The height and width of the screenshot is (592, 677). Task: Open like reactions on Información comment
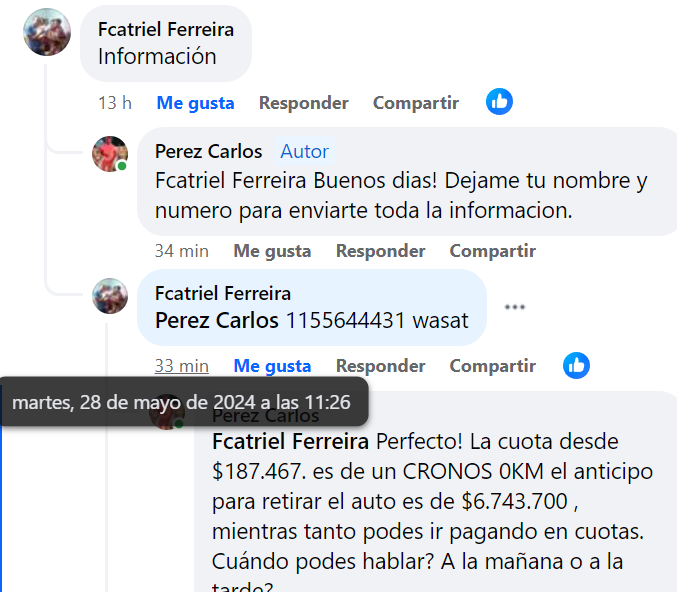(x=499, y=102)
